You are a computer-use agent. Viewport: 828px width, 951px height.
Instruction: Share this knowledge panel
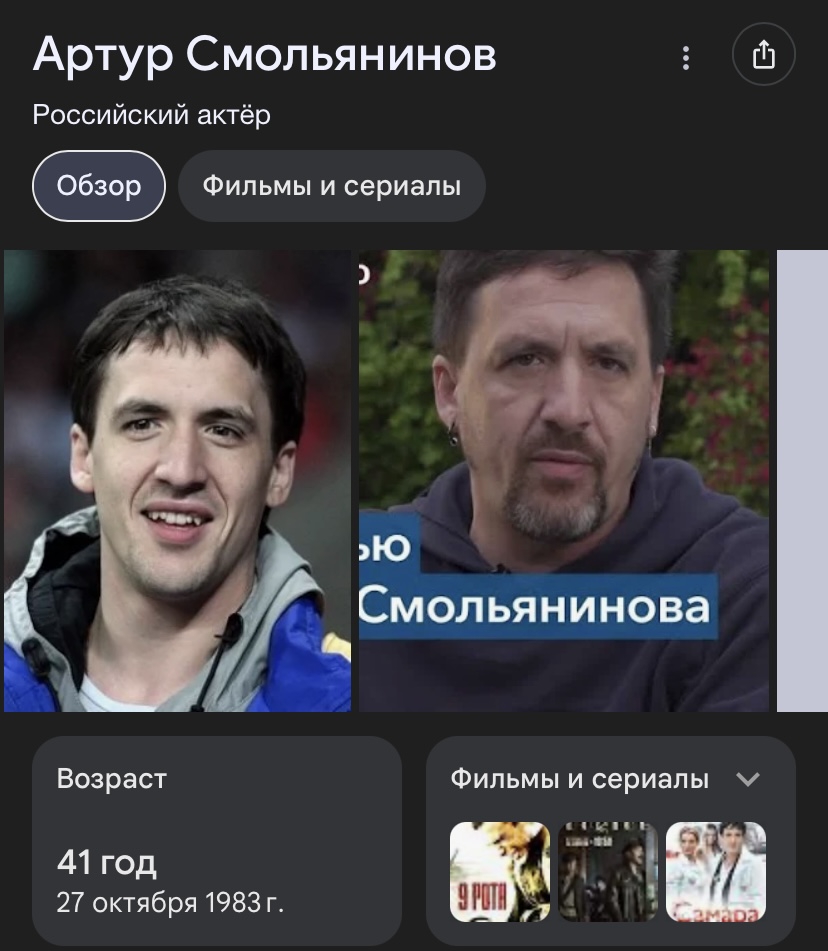coord(764,54)
